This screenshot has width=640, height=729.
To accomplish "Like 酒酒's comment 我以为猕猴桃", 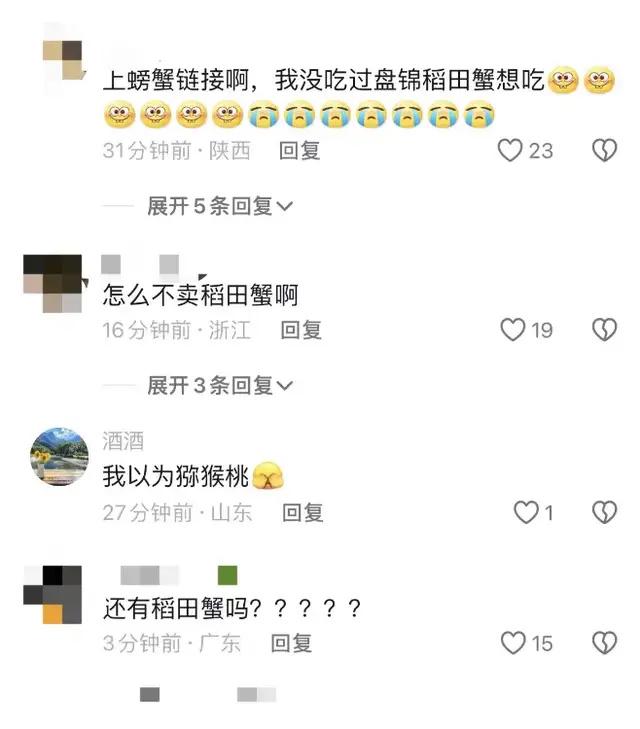I will (x=526, y=513).
